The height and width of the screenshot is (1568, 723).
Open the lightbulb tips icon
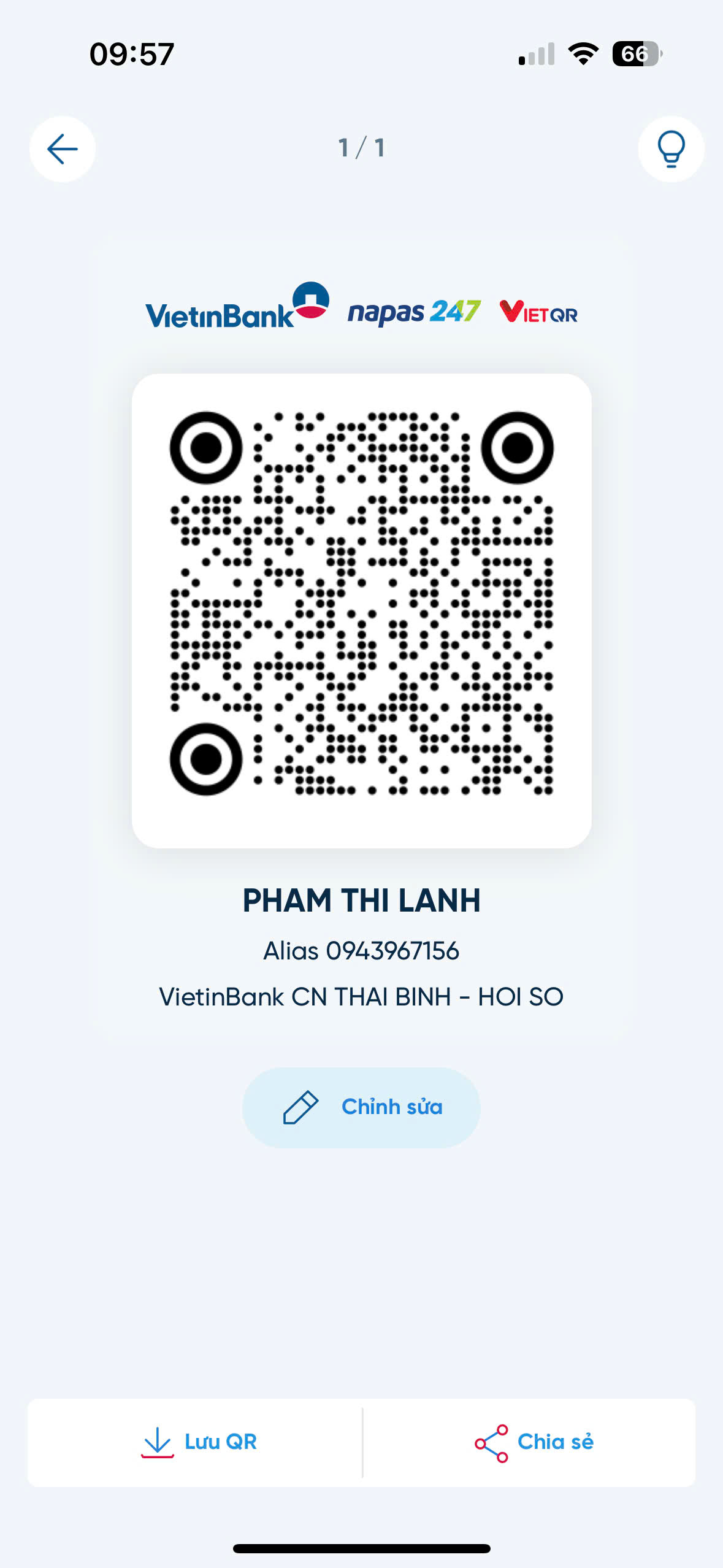pyautogui.click(x=671, y=149)
